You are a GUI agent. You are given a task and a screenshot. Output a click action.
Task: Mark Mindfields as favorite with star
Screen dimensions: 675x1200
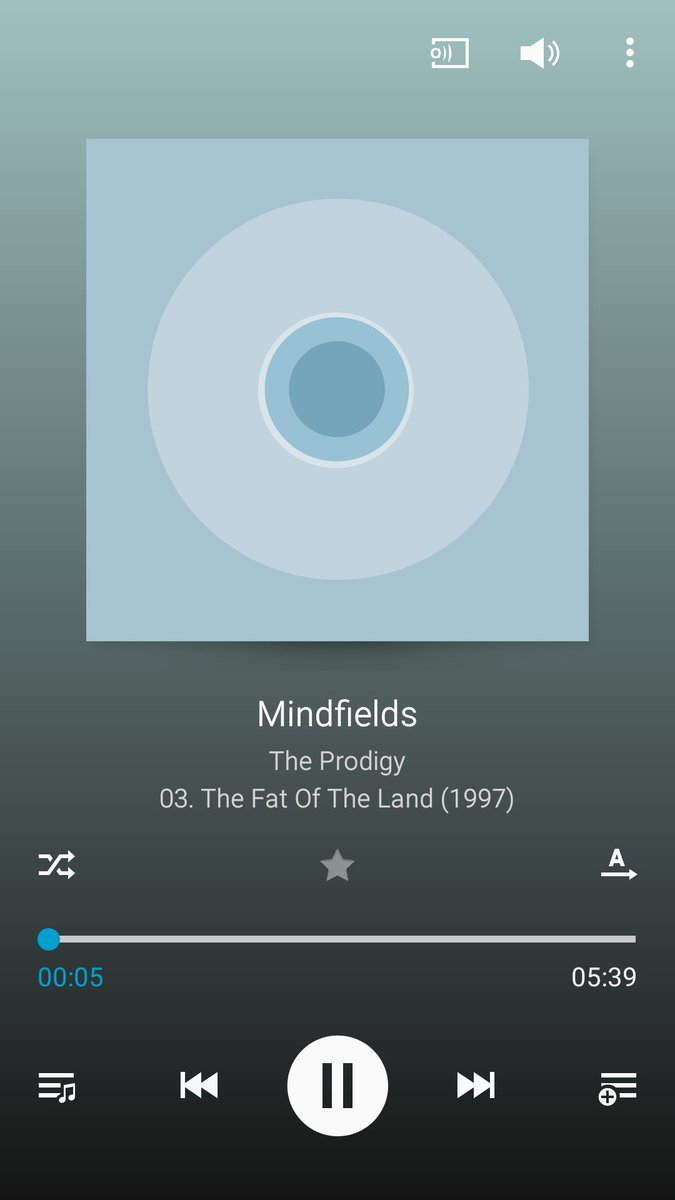pos(338,865)
